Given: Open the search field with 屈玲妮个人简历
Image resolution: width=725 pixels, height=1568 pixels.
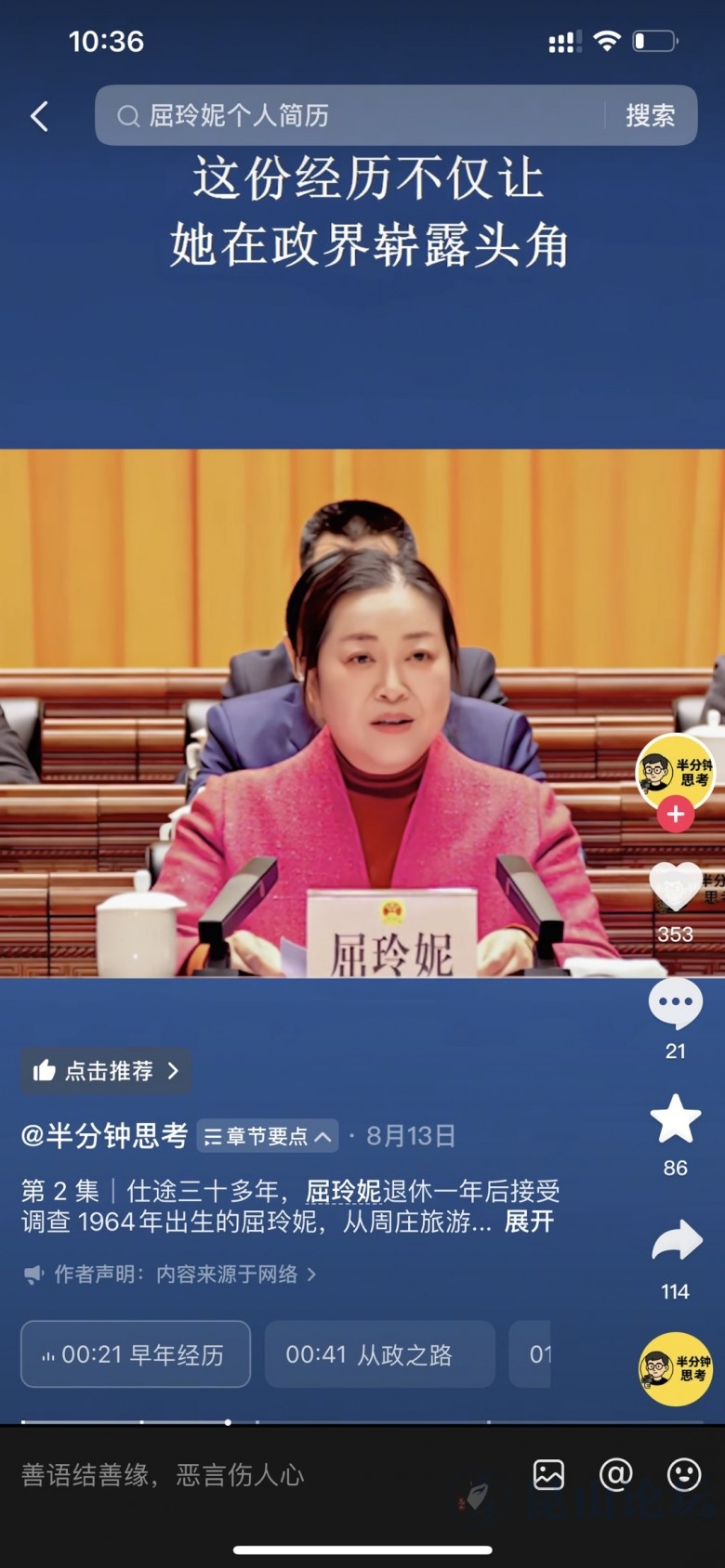Looking at the screenshot, I should coord(353,115).
